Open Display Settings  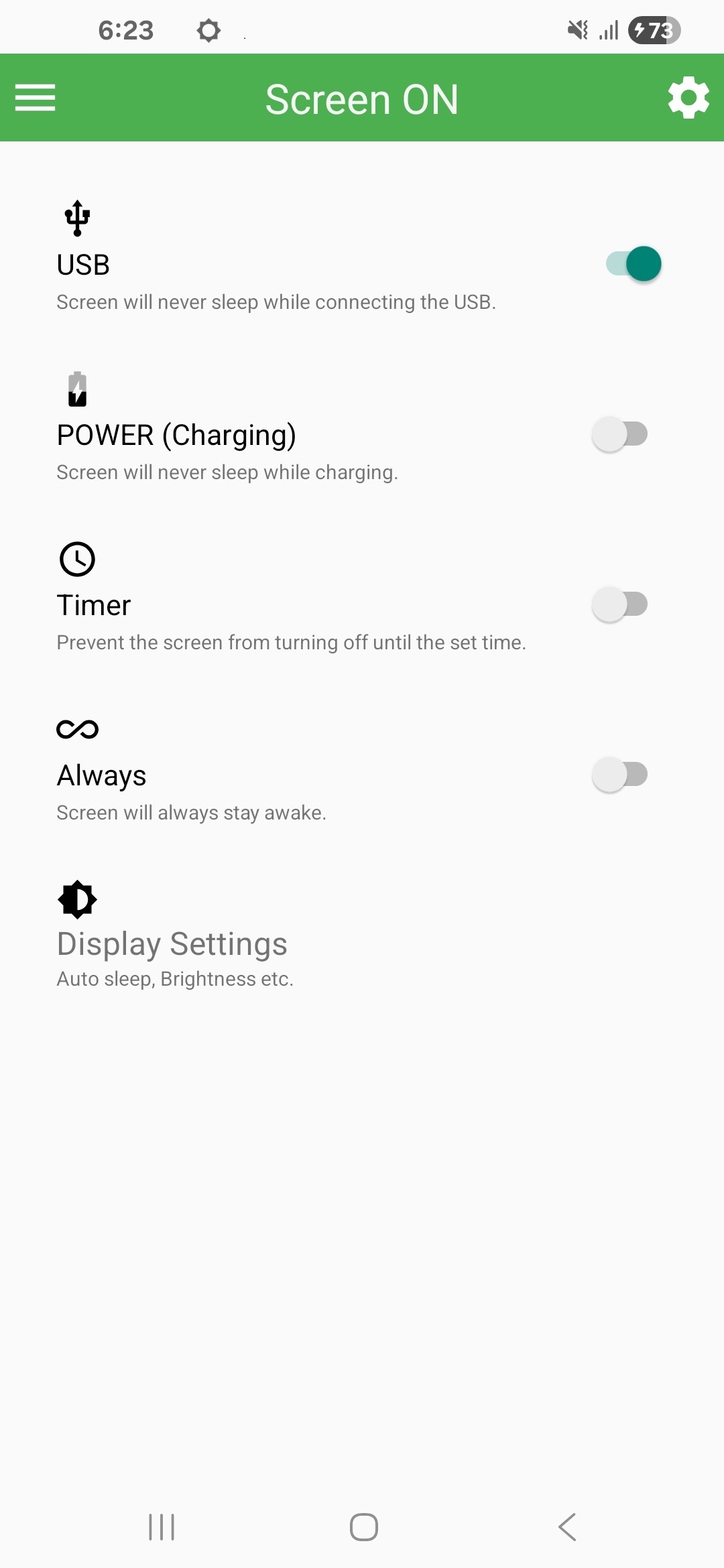(172, 943)
